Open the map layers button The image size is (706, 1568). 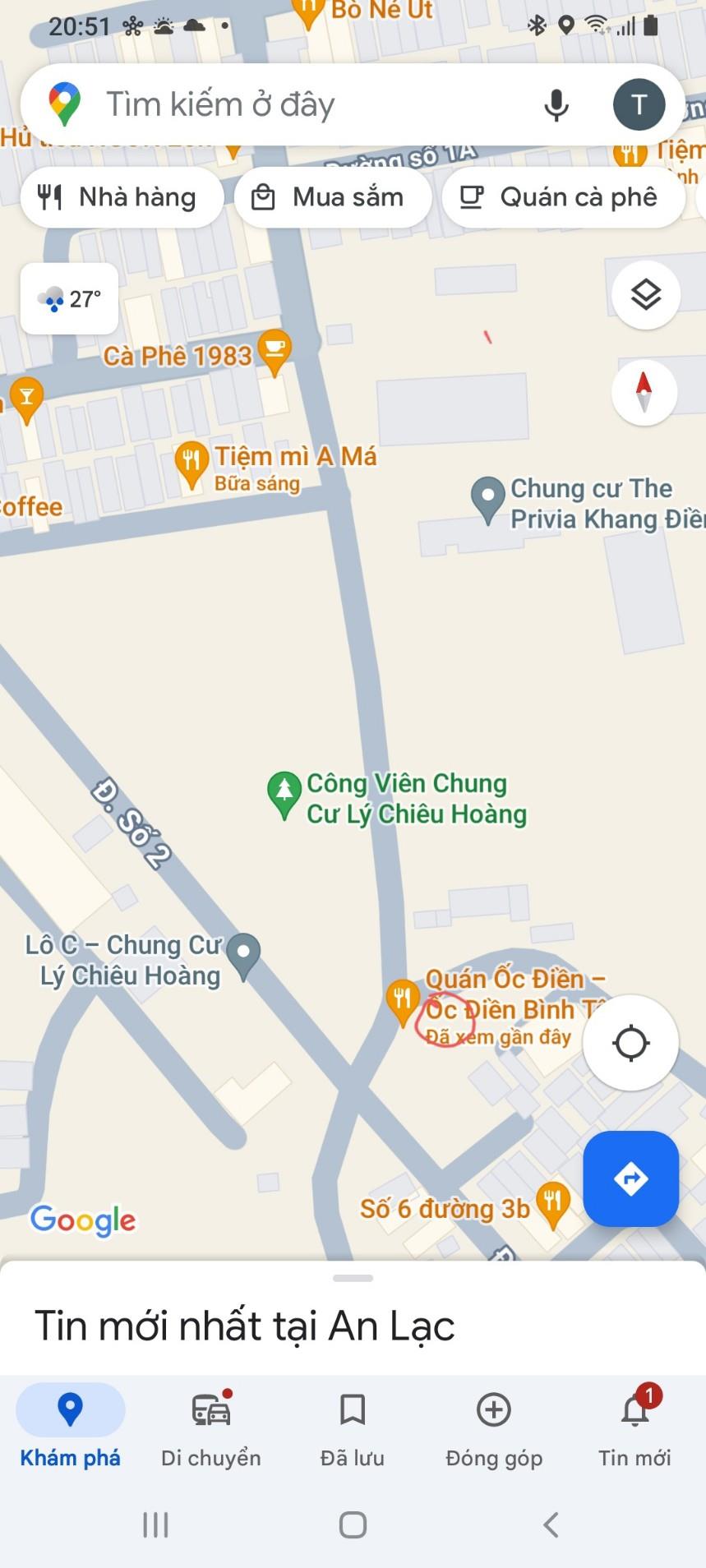point(645,294)
